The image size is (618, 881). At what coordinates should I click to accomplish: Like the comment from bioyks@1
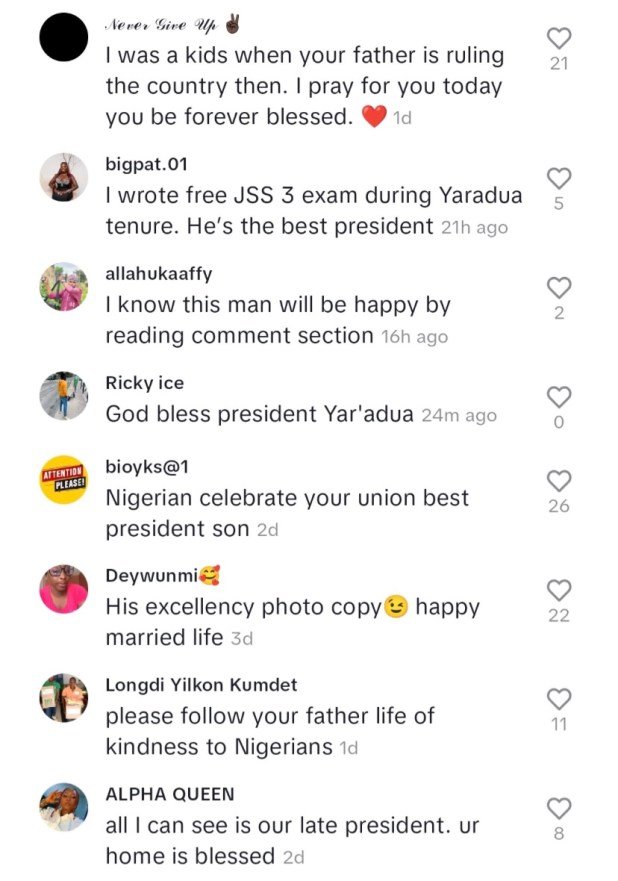coord(560,480)
